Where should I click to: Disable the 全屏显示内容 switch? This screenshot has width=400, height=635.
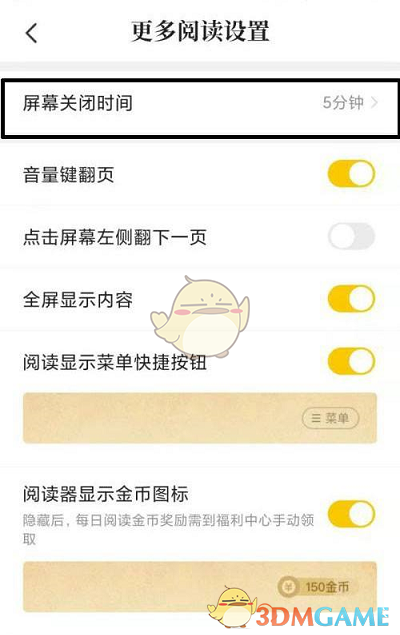pos(351,298)
